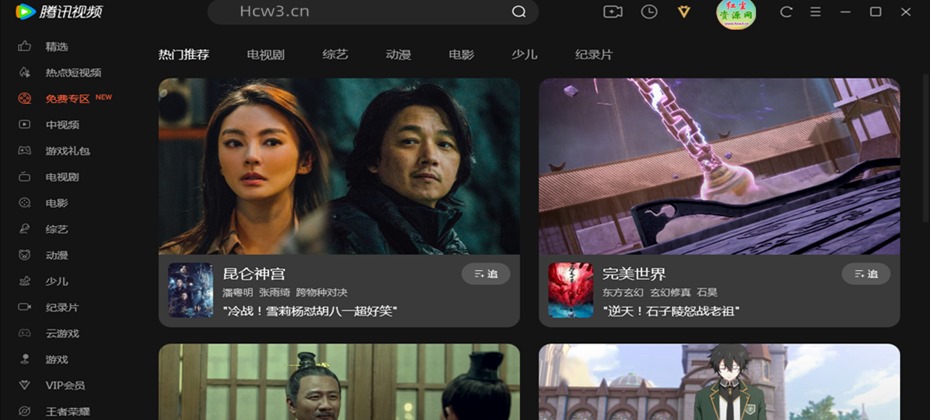930x420 pixels.
Task: Close the window with X
Action: [906, 12]
